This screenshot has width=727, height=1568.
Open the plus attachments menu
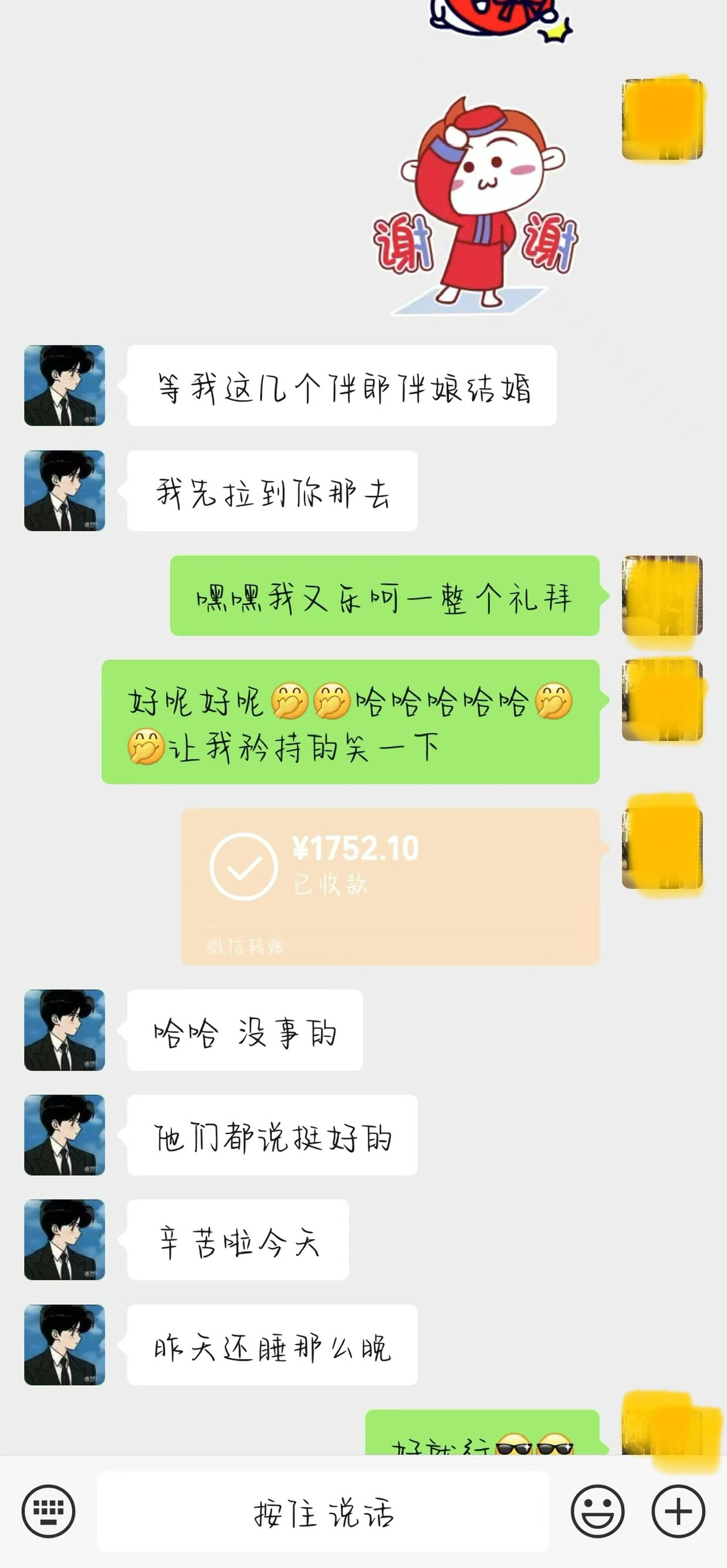[x=678, y=1511]
